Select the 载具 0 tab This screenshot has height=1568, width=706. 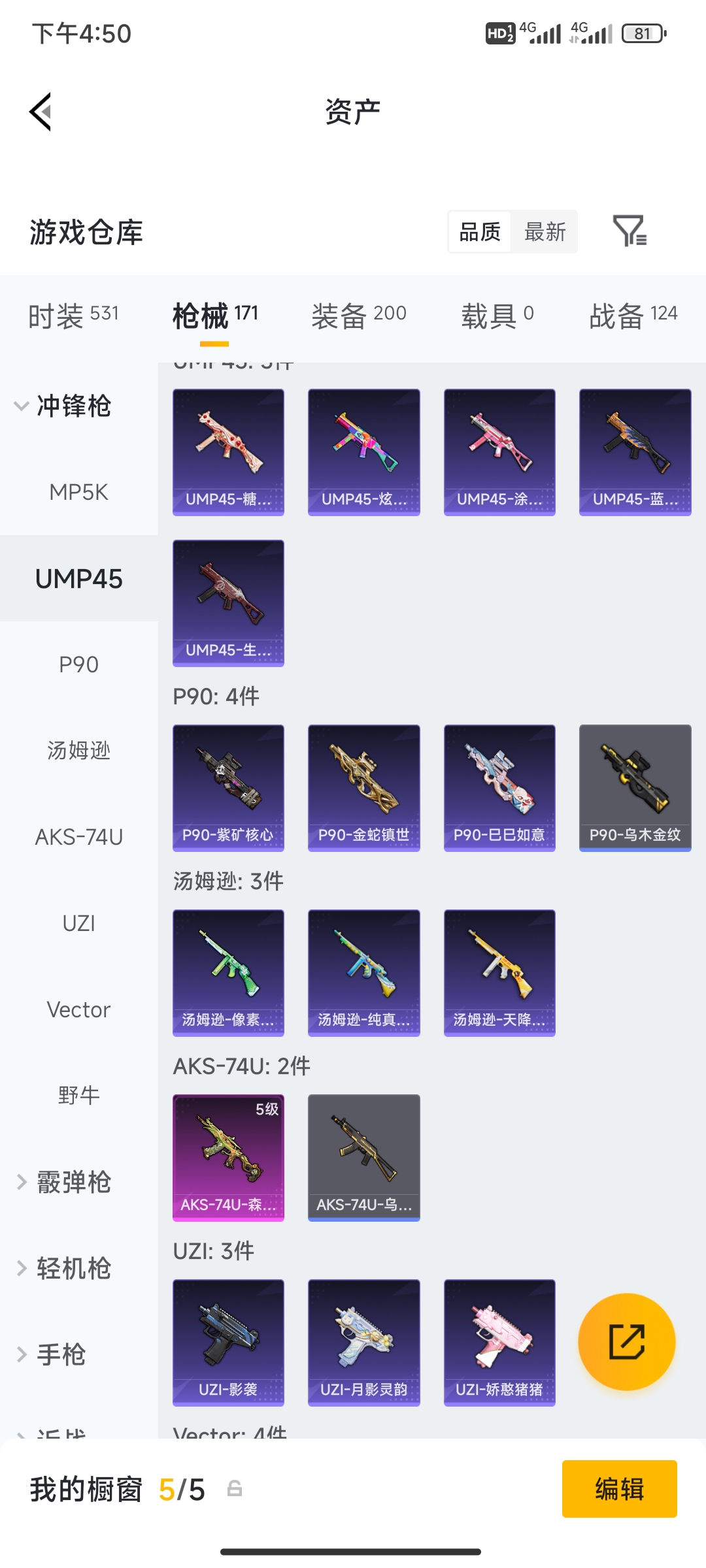pyautogui.click(x=497, y=316)
